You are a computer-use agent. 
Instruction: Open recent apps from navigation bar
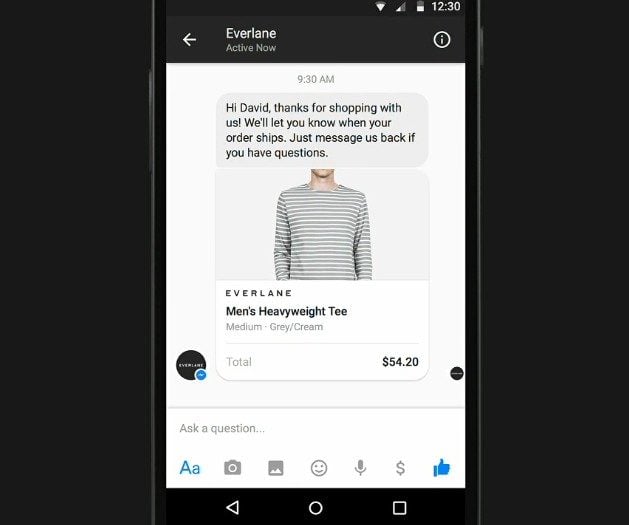click(x=399, y=508)
